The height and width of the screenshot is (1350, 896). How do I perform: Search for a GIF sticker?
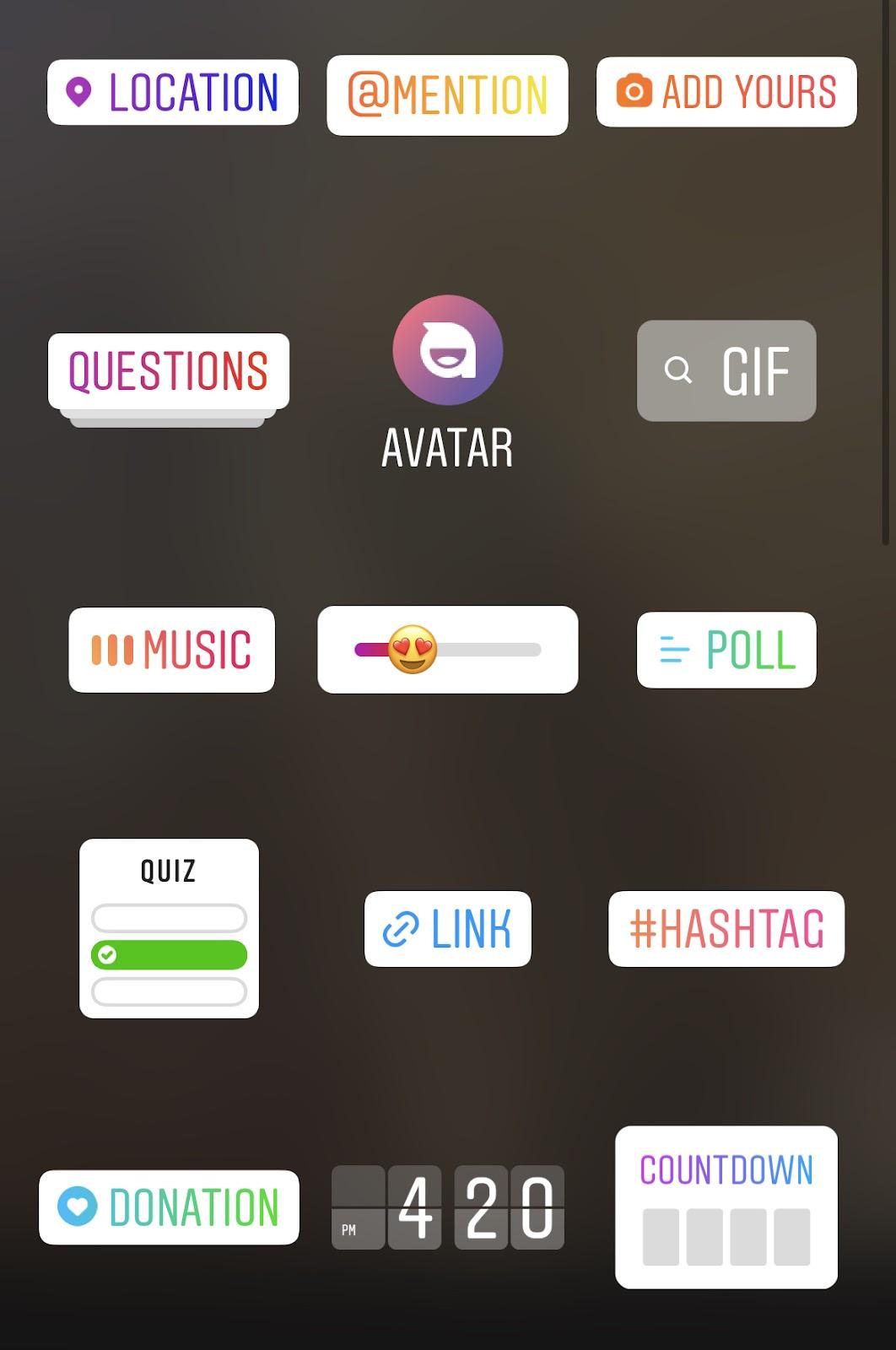tap(726, 370)
